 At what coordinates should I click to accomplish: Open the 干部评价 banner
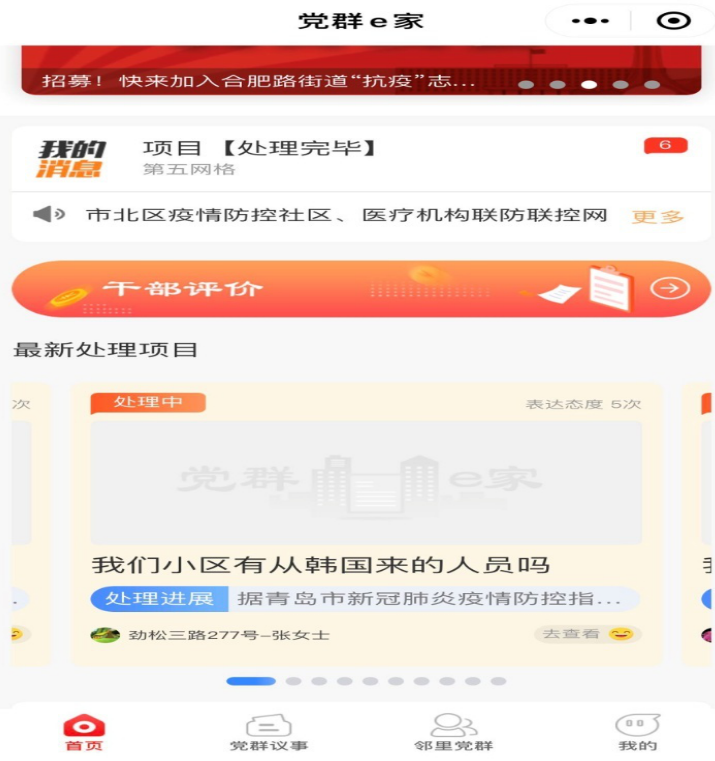360,289
